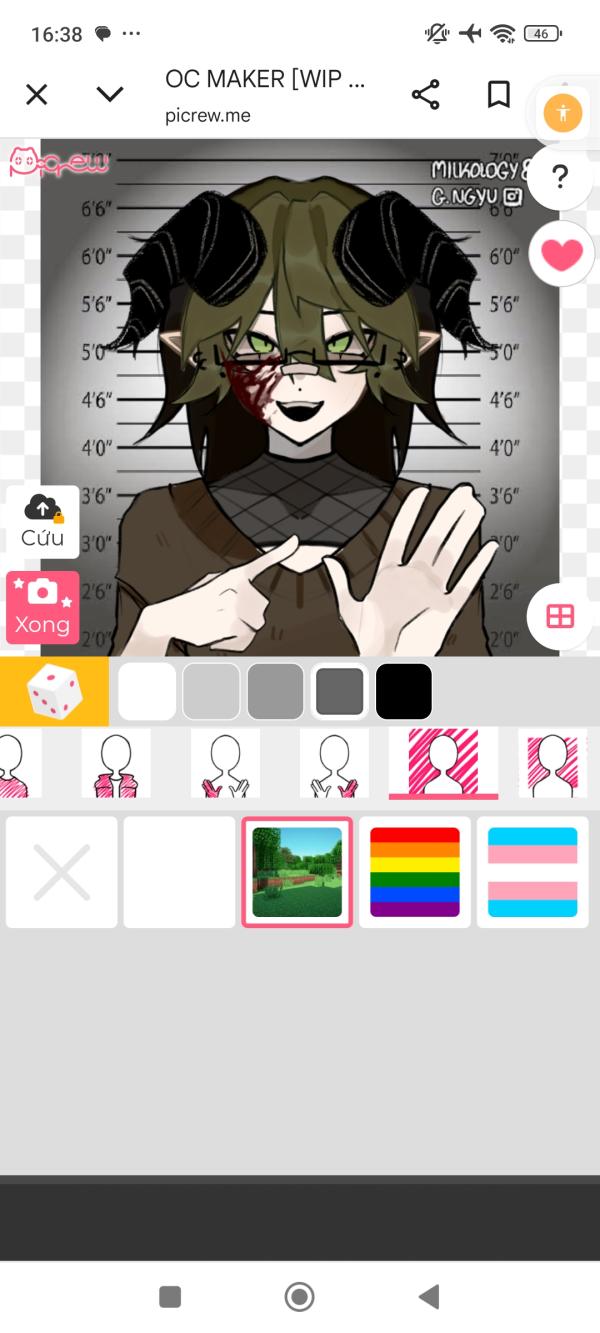Choose the black color swatch
This screenshot has width=600, height=1333.
pos(404,691)
